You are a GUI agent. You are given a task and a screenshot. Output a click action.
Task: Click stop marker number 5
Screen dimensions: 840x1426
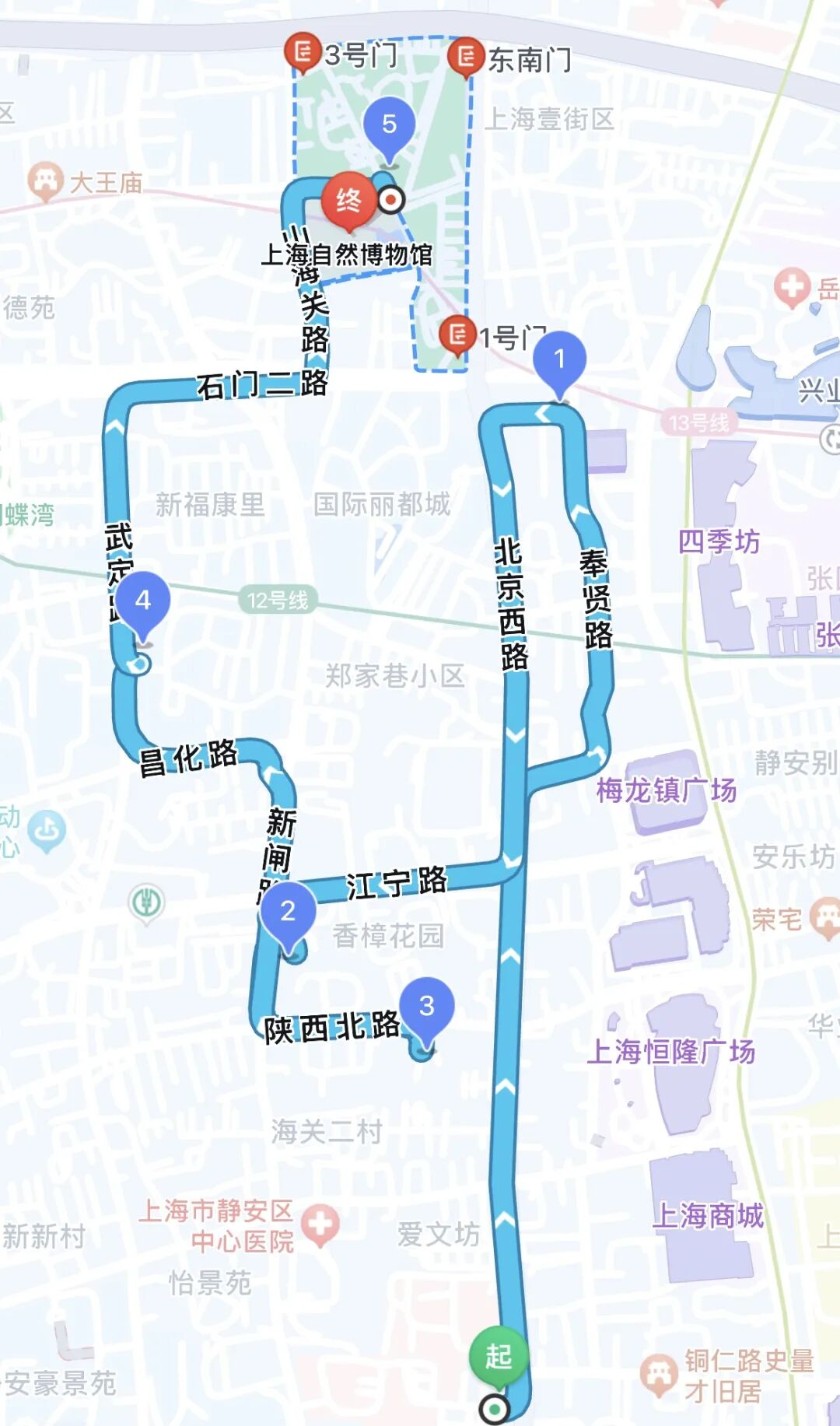pos(391,123)
